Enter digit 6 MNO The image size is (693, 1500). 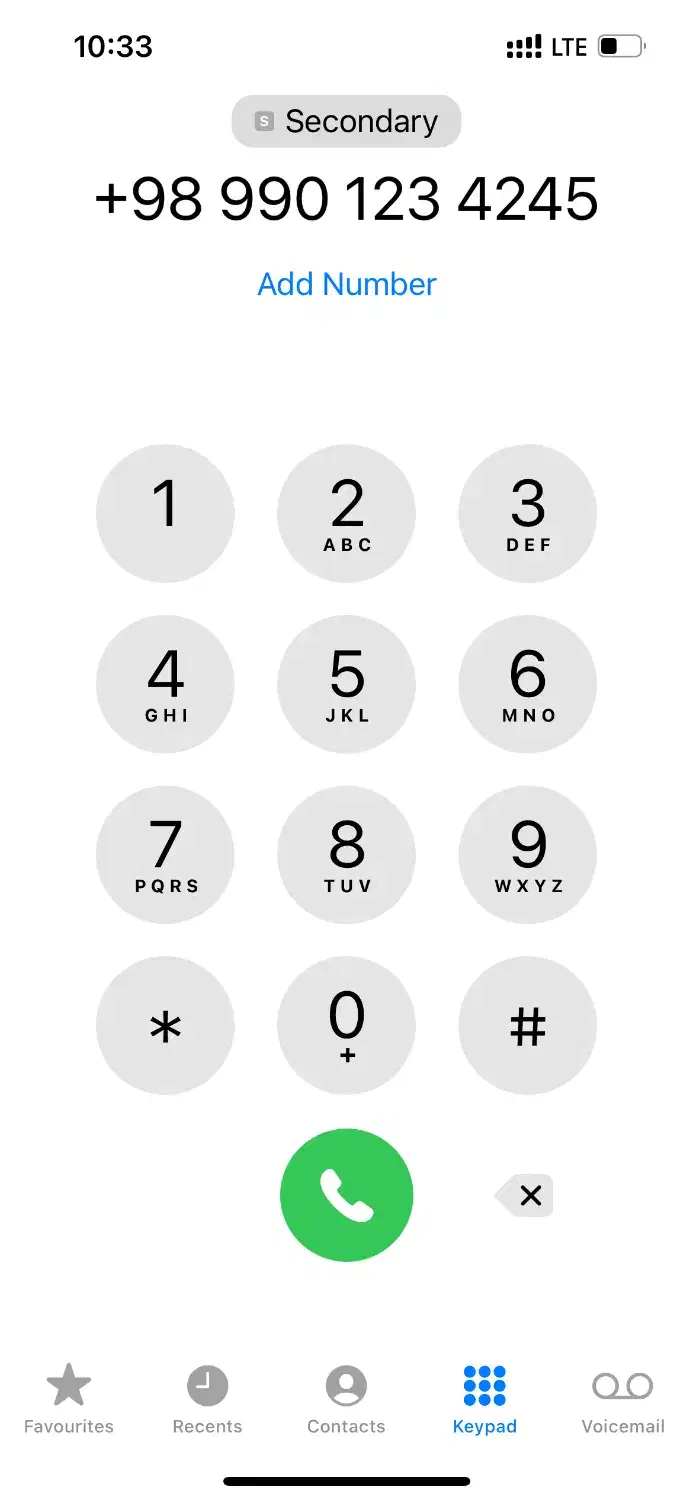point(527,684)
